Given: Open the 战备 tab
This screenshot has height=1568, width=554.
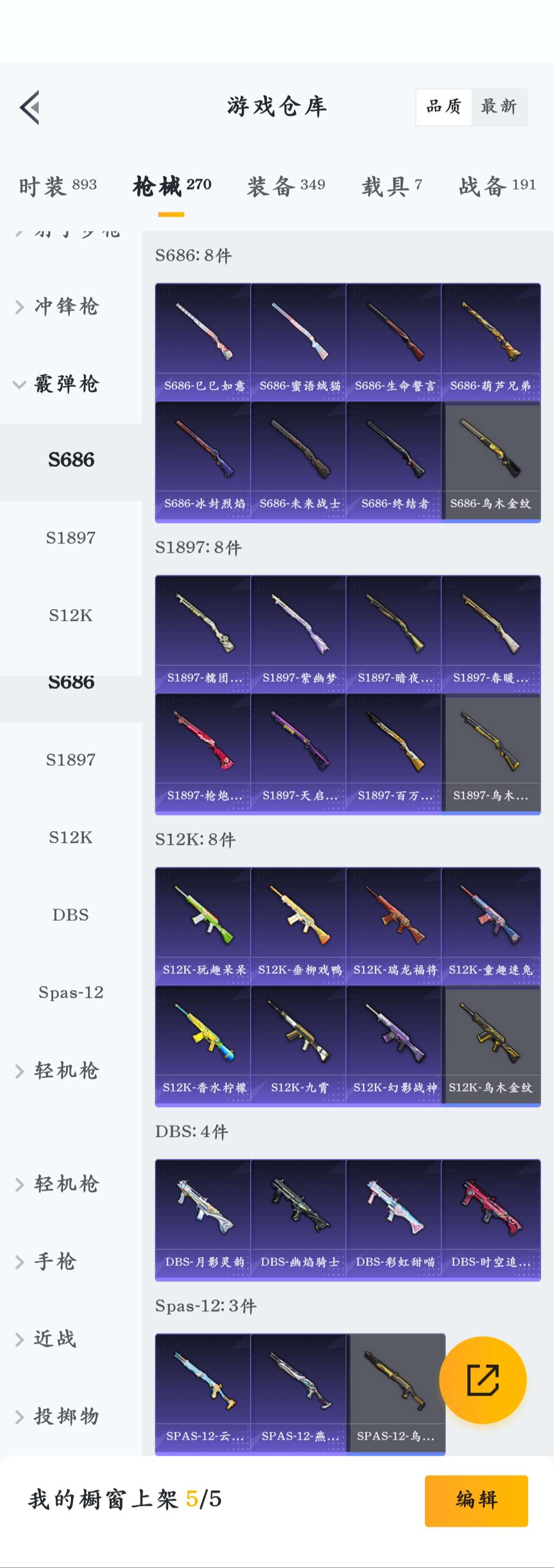Looking at the screenshot, I should [497, 186].
